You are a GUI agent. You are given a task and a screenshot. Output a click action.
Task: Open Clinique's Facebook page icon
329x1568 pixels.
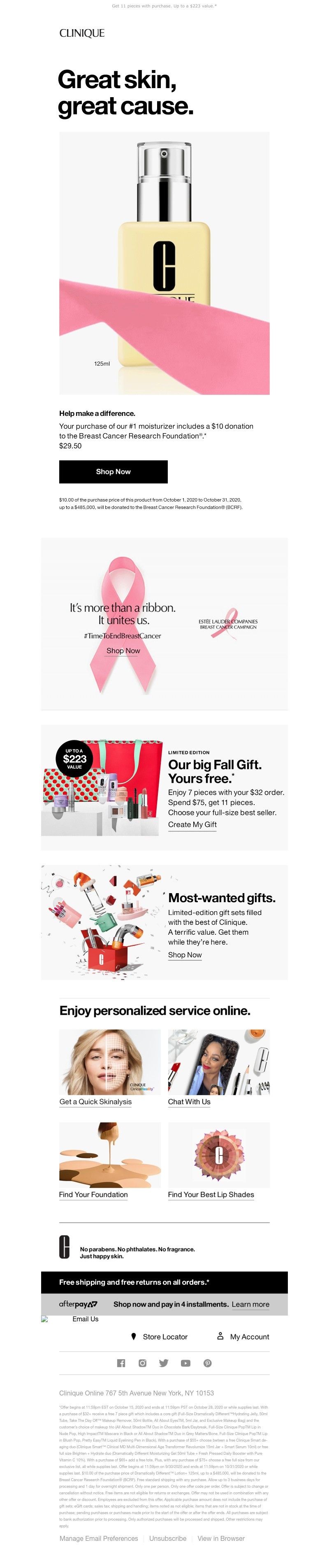[x=121, y=1363]
